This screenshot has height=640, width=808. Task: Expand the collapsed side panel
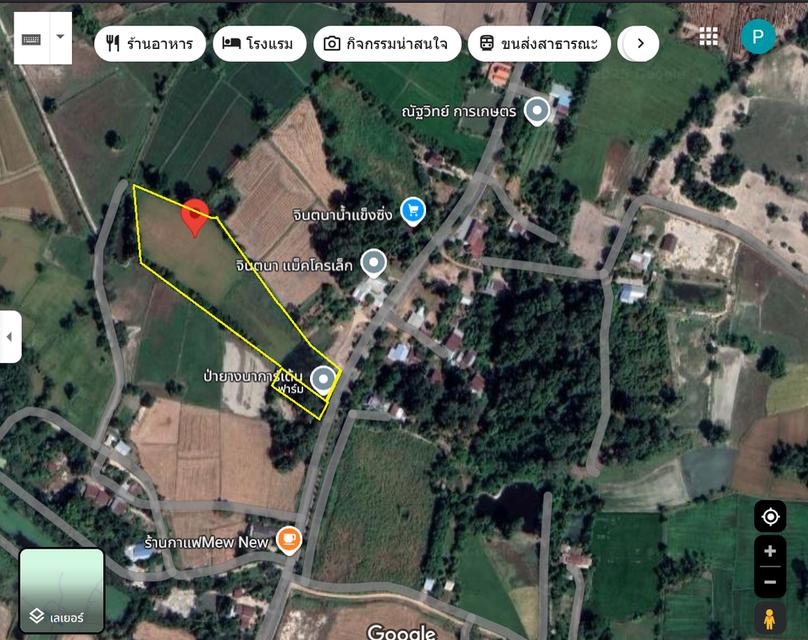tap(10, 337)
